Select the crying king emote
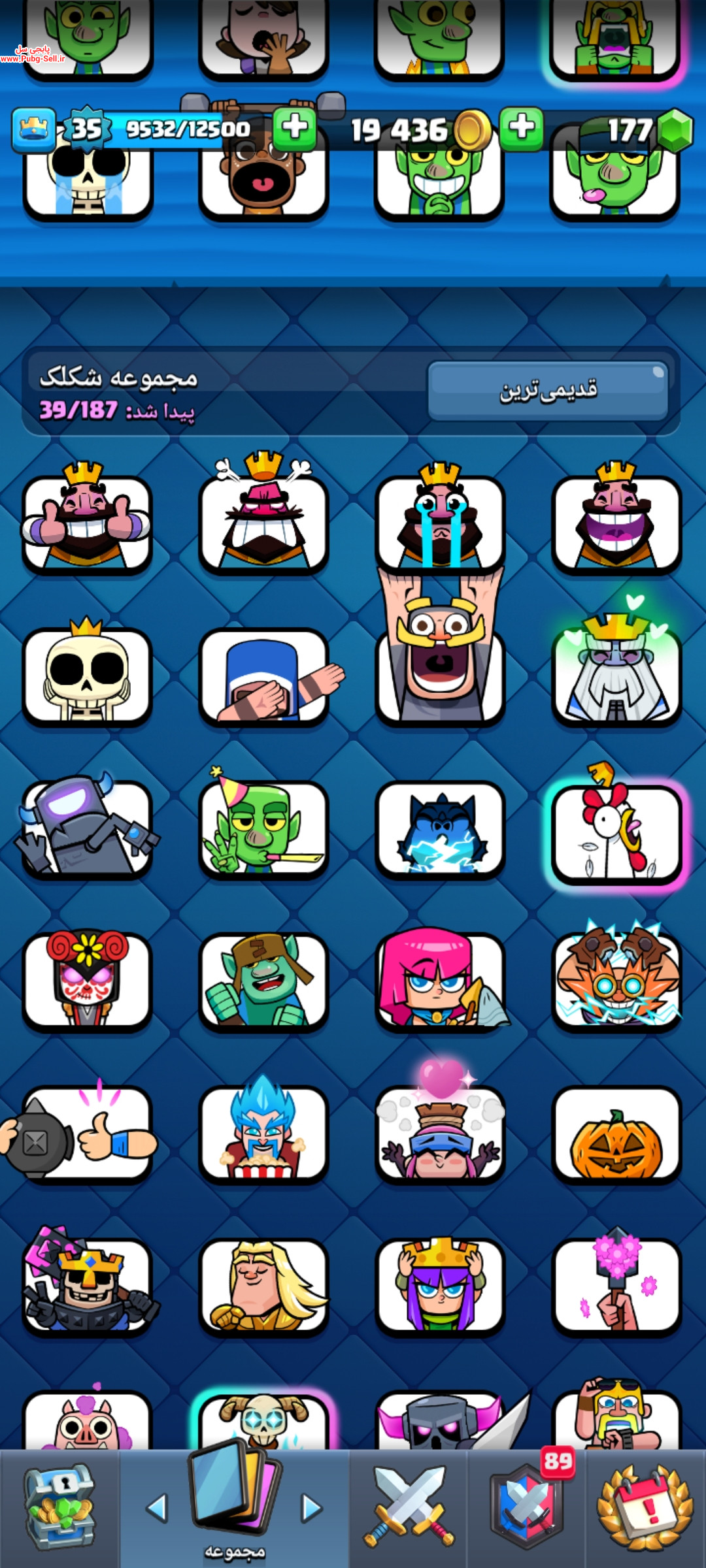Image resolution: width=706 pixels, height=1568 pixels. pos(440,517)
